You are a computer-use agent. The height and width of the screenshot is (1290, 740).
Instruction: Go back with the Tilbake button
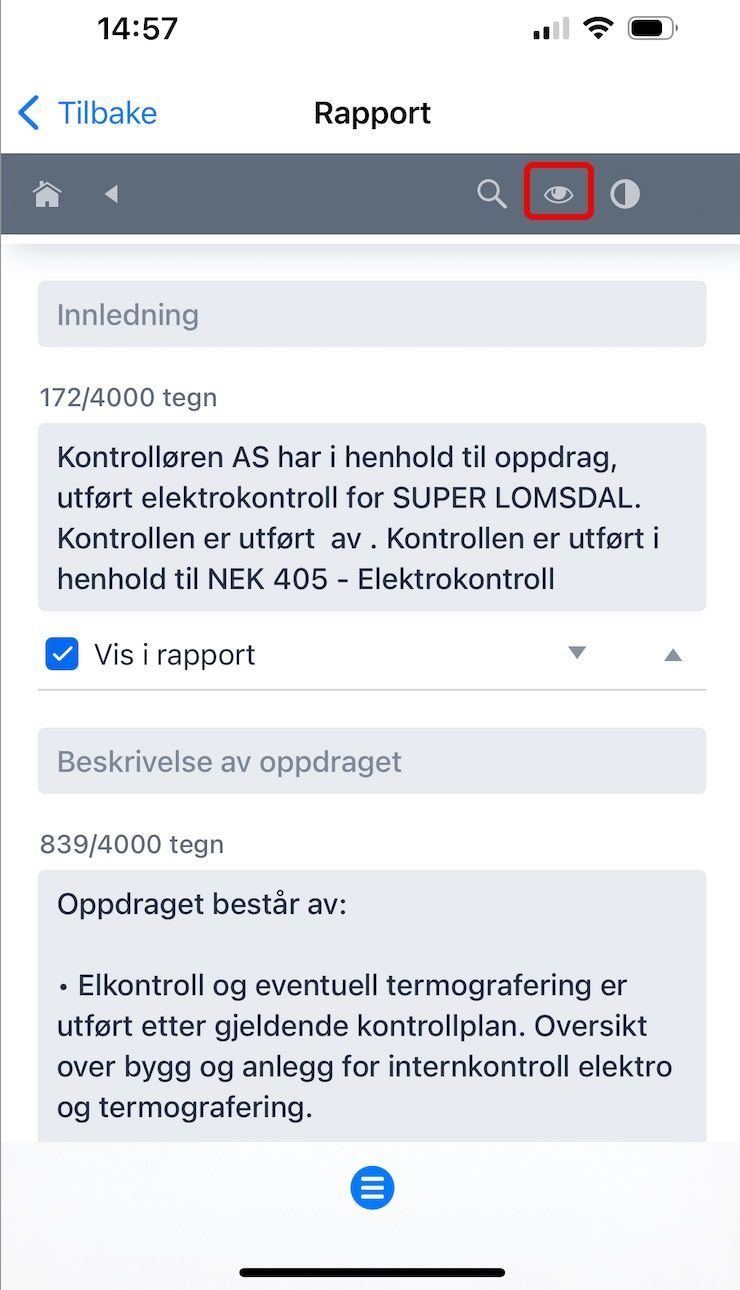click(x=88, y=113)
